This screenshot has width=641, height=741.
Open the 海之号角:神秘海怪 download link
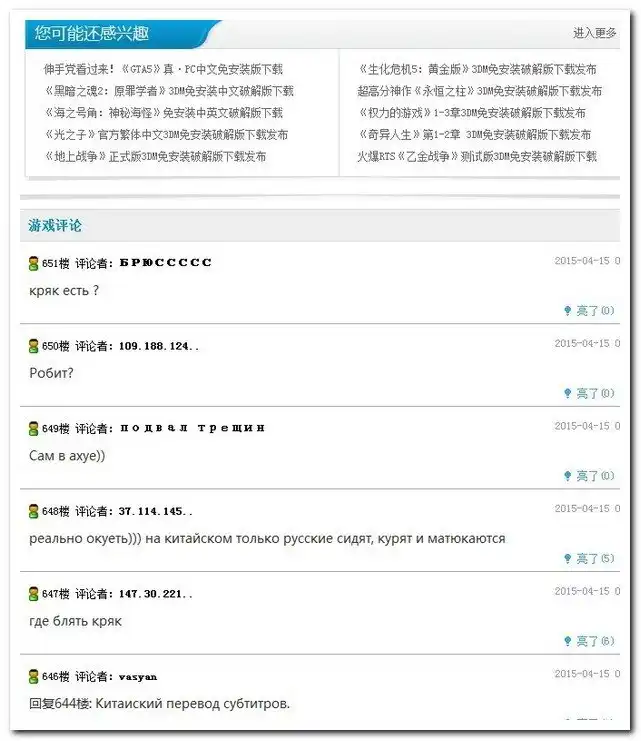[x=163, y=113]
